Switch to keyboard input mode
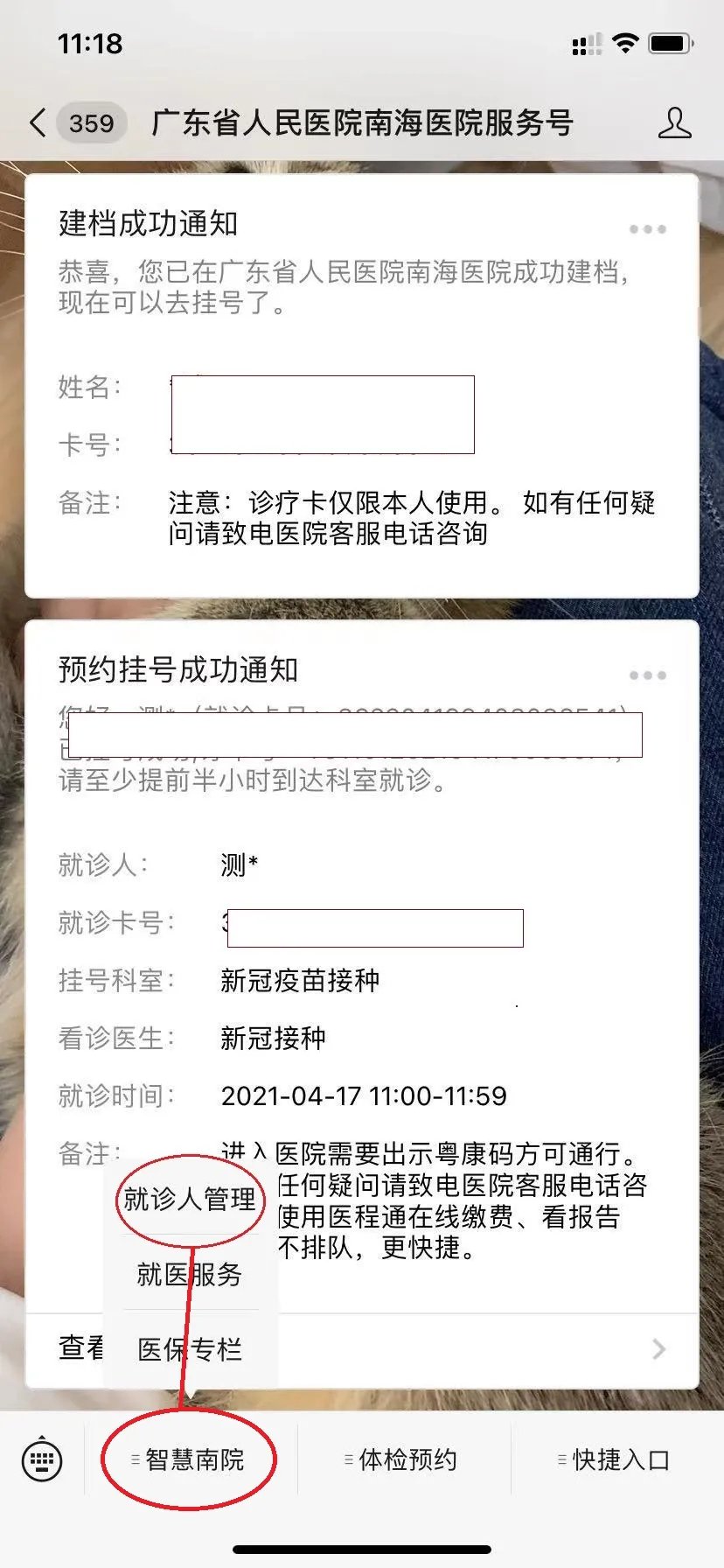This screenshot has height=1568, width=724. (42, 1459)
